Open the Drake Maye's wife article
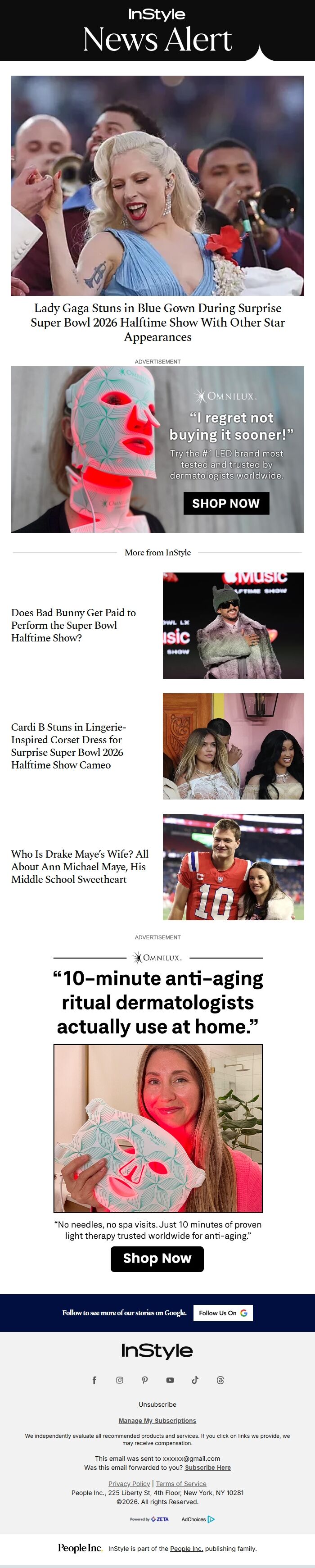Viewport: 315px width, 1568px height. pyautogui.click(x=80, y=866)
